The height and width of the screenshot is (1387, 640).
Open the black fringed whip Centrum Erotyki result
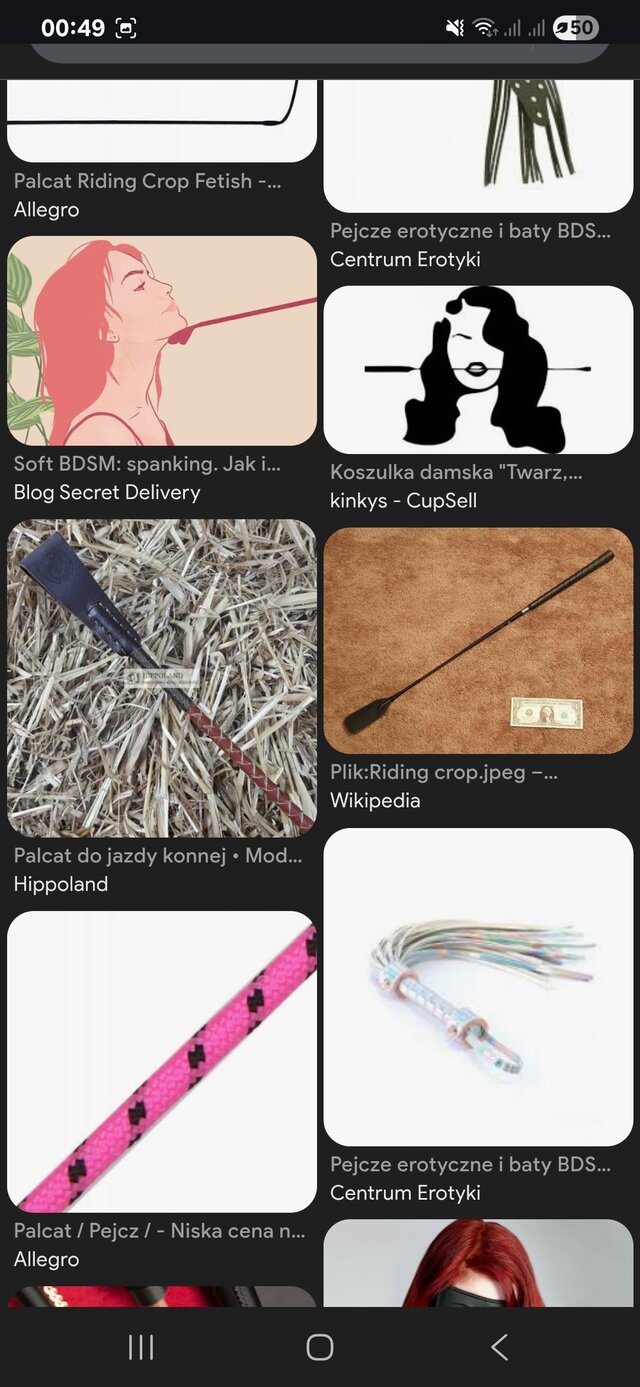[x=478, y=145]
